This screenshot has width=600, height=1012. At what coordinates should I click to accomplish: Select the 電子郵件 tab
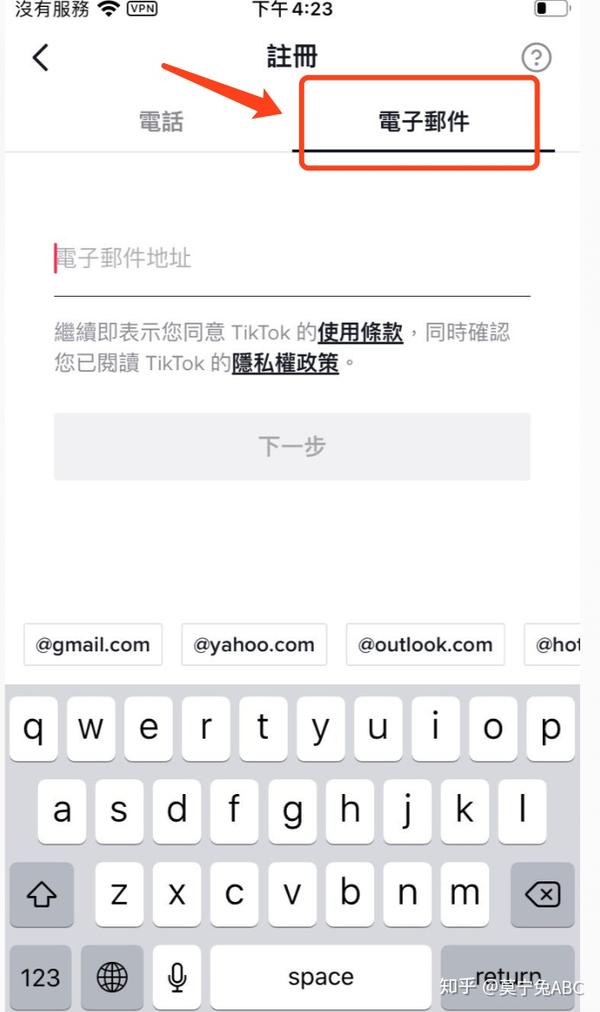pyautogui.click(x=423, y=121)
